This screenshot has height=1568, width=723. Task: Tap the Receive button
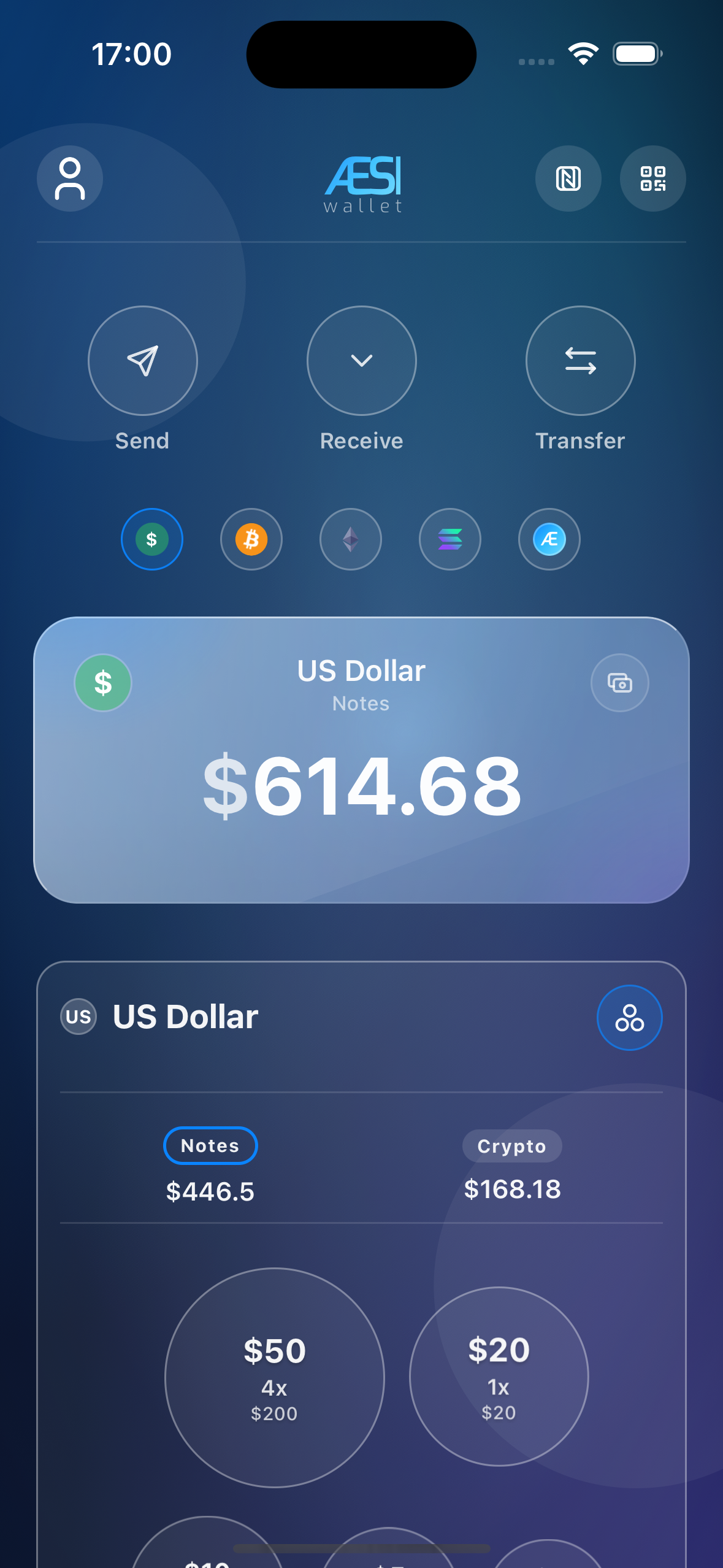click(x=361, y=361)
